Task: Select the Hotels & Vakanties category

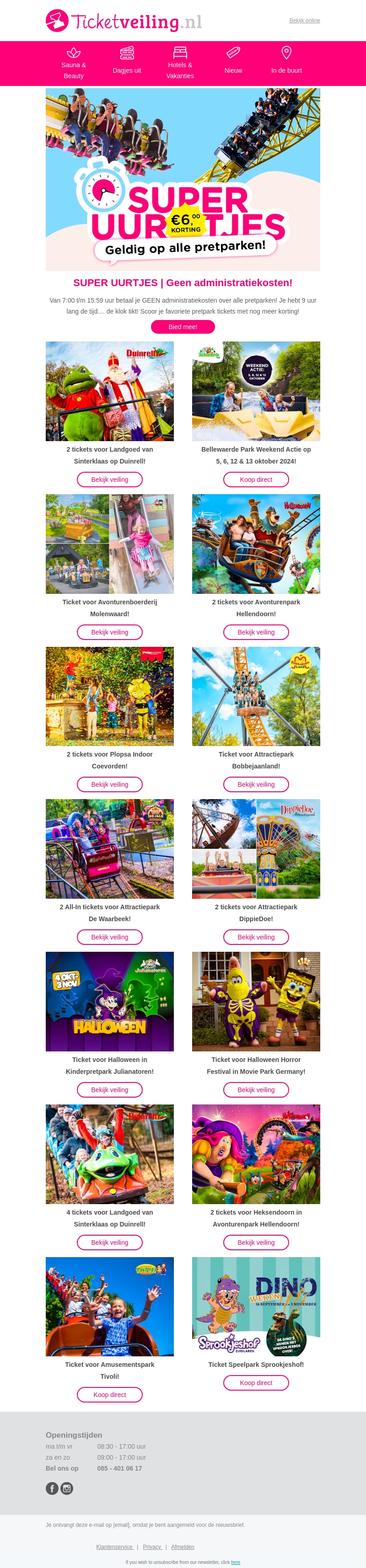Action: [180, 63]
